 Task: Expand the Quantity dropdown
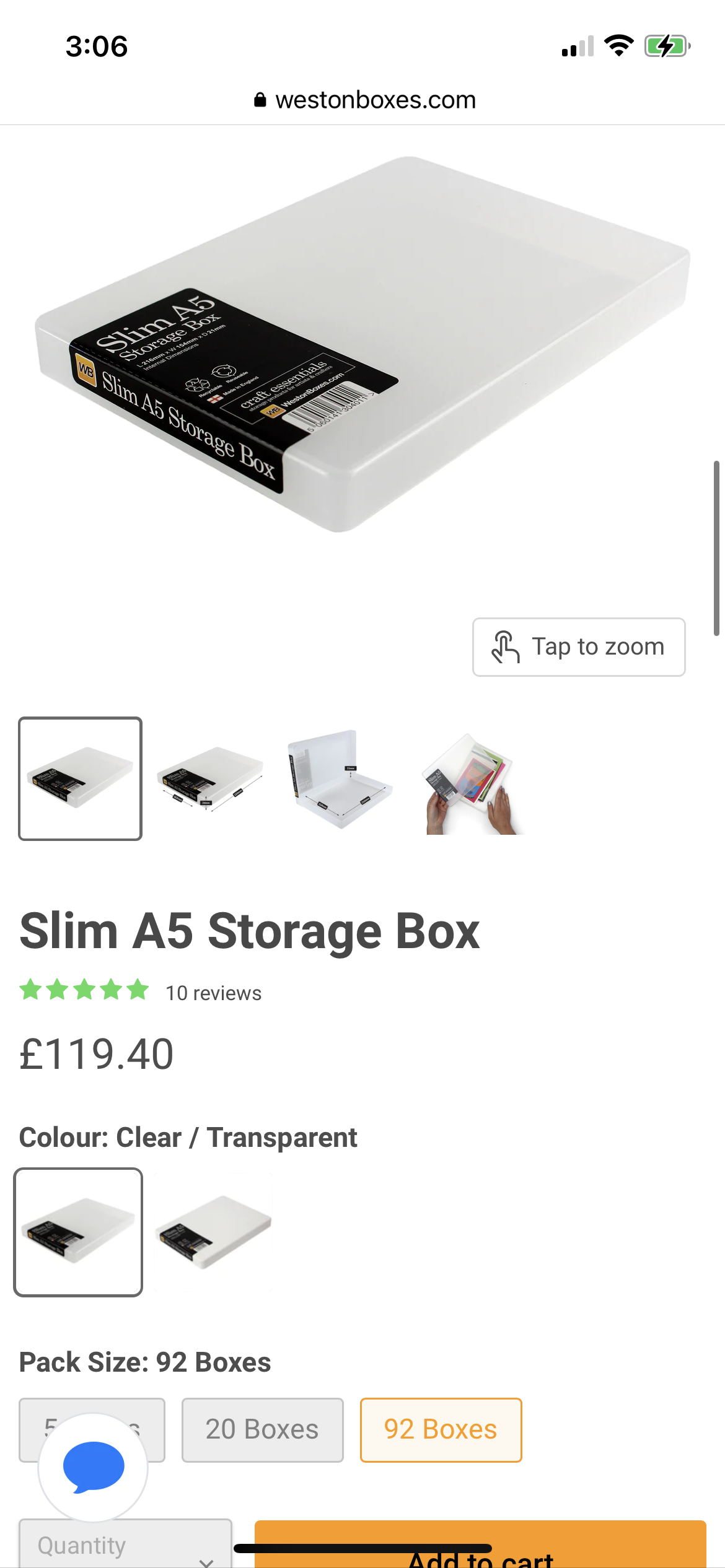click(x=125, y=1546)
